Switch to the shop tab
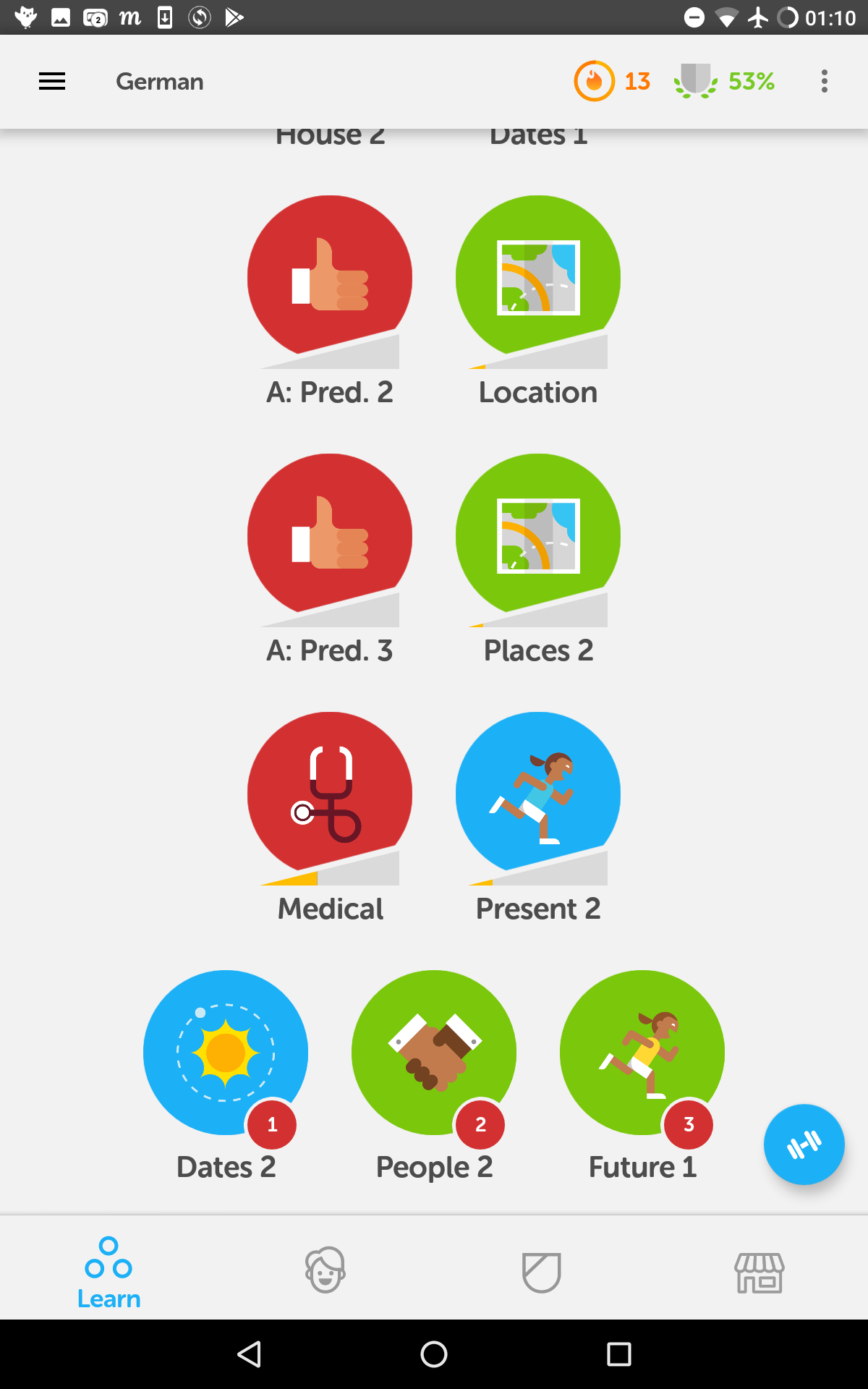This screenshot has width=868, height=1389. click(x=759, y=1273)
